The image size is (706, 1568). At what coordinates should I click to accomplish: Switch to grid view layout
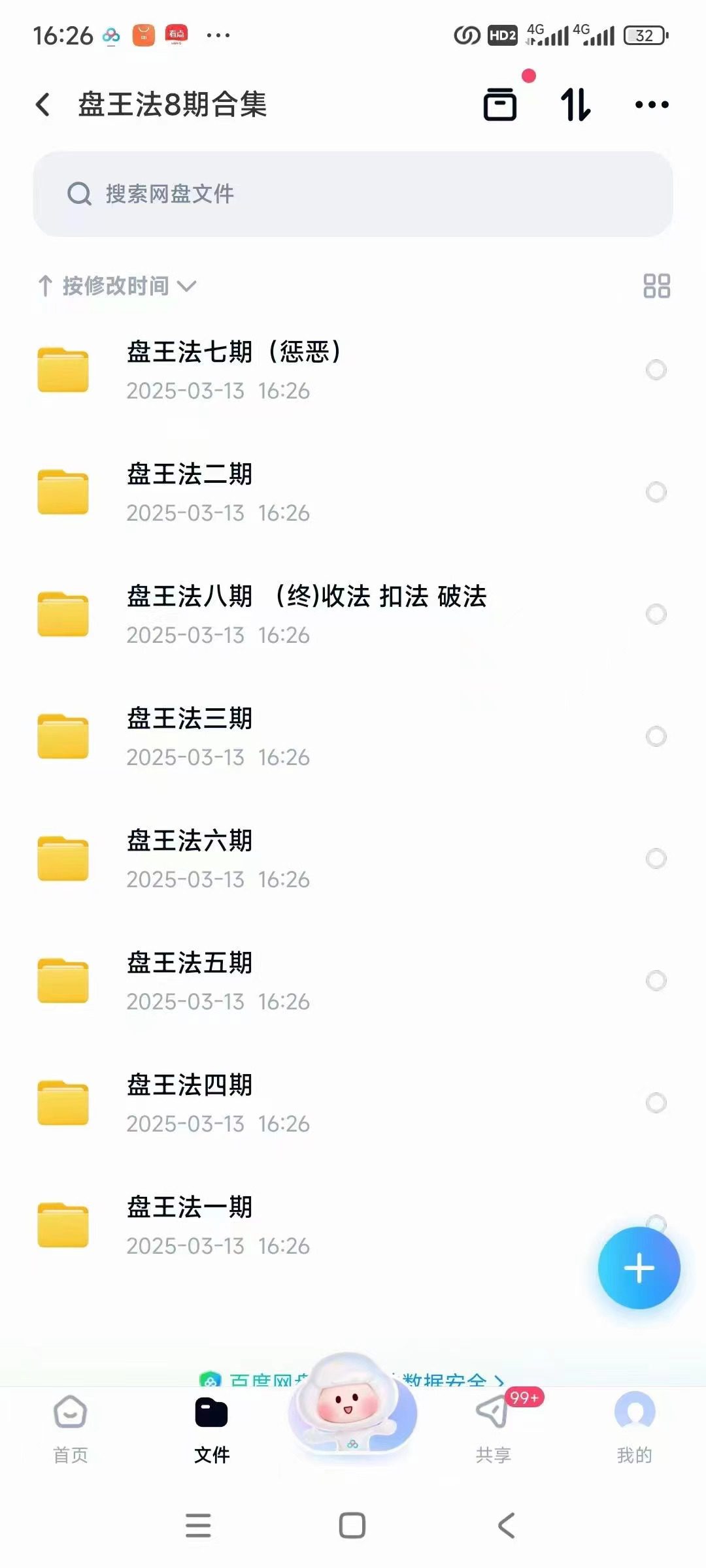(x=656, y=286)
